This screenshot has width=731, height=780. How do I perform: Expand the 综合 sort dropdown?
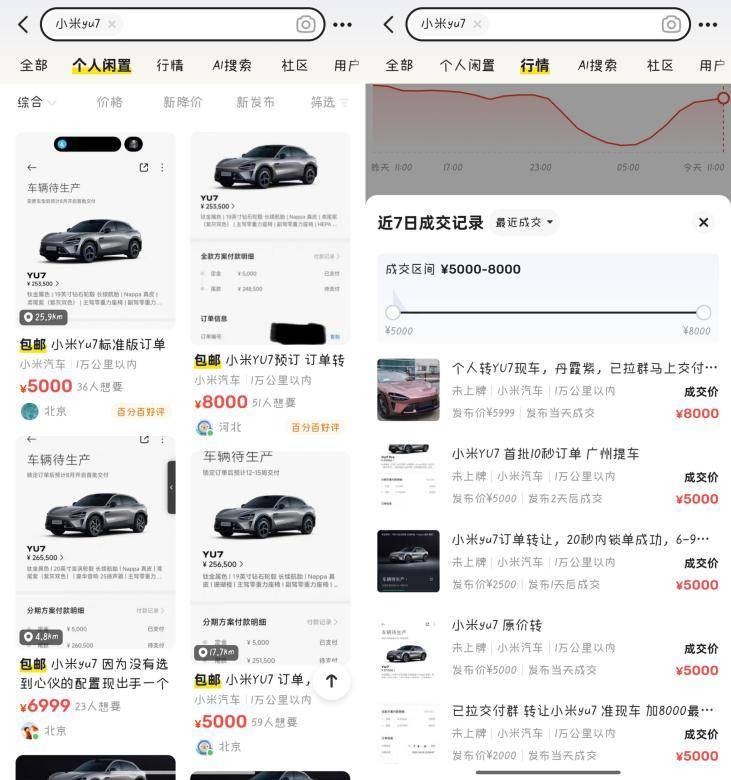coord(37,102)
